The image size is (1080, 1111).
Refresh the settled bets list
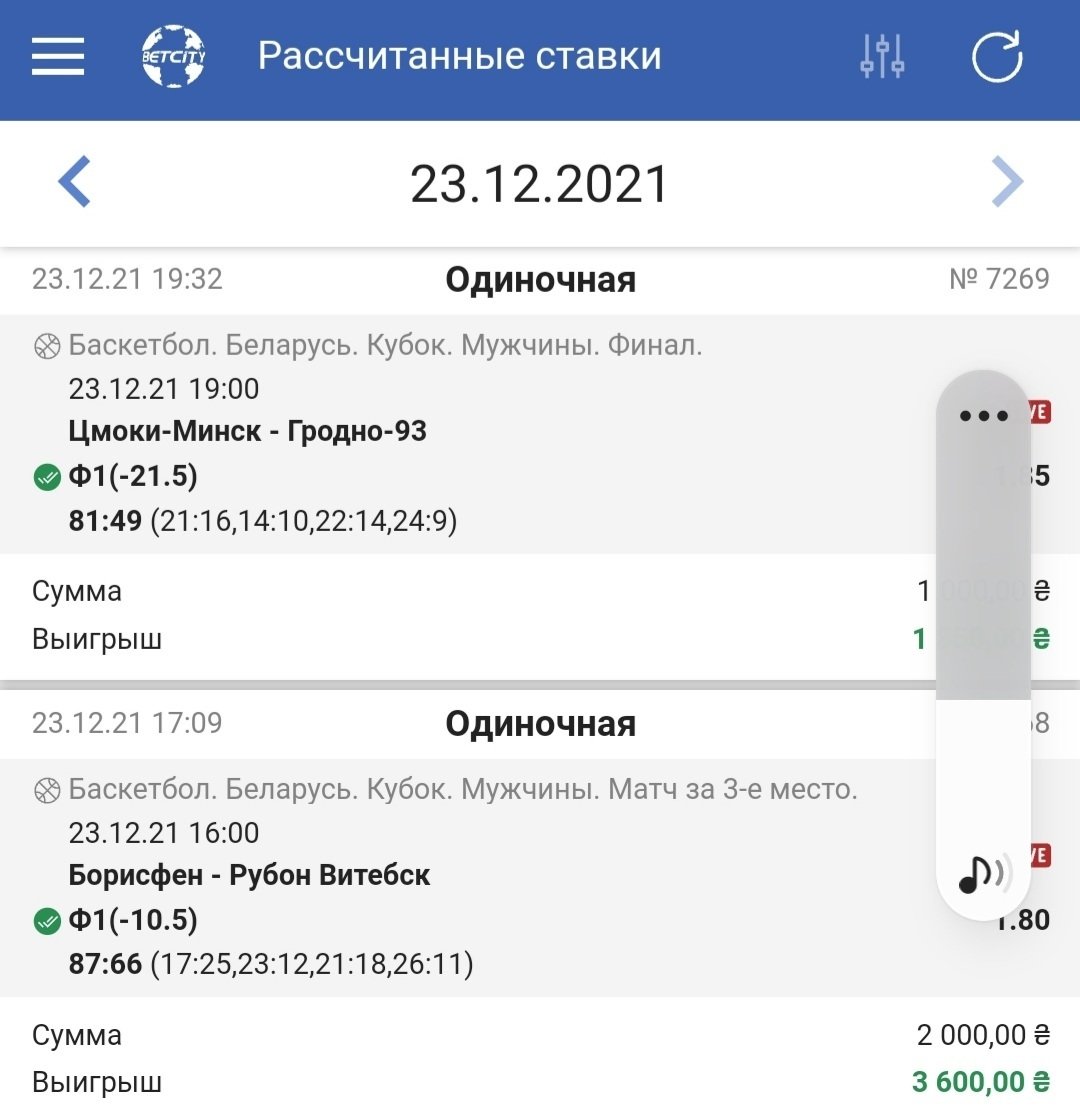coord(997,57)
